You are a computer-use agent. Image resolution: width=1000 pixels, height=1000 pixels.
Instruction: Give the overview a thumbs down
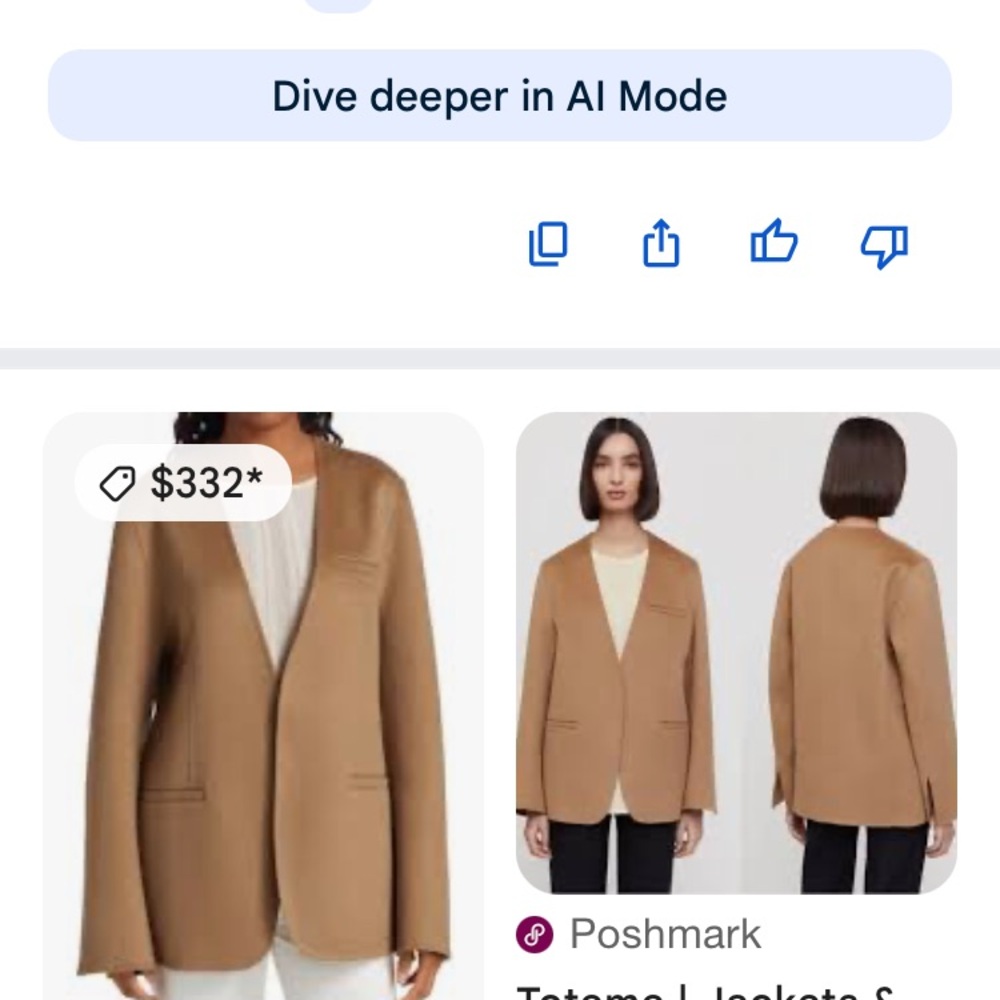click(884, 244)
